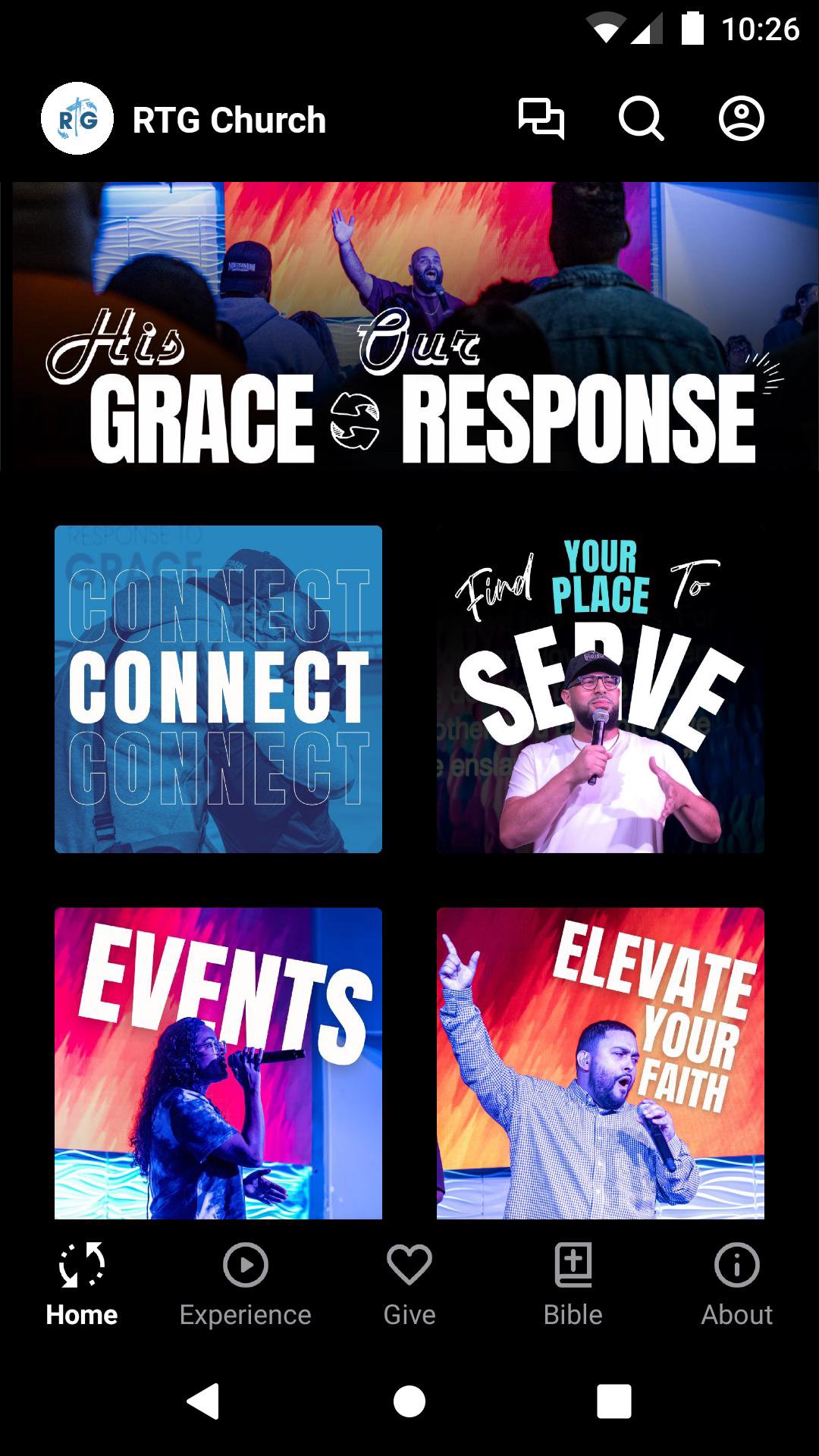Open the messaging chat icon

point(541,119)
